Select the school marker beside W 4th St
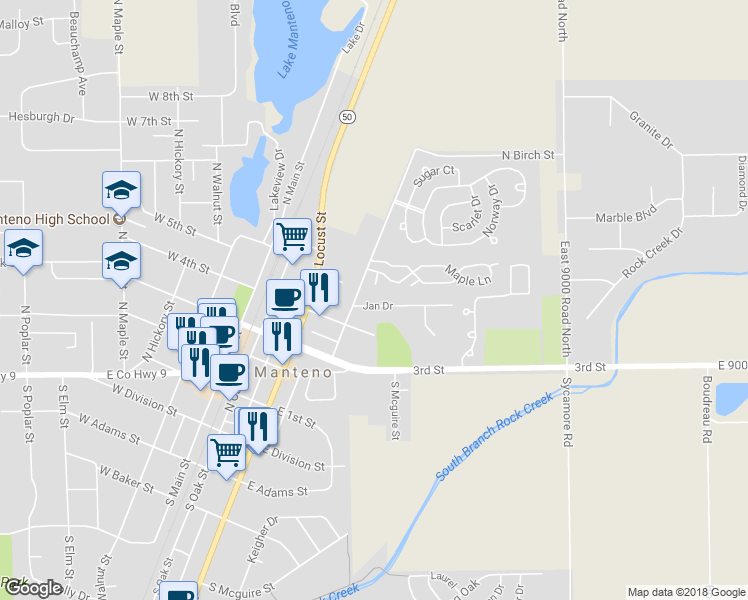The width and height of the screenshot is (748, 600). pyautogui.click(x=122, y=264)
